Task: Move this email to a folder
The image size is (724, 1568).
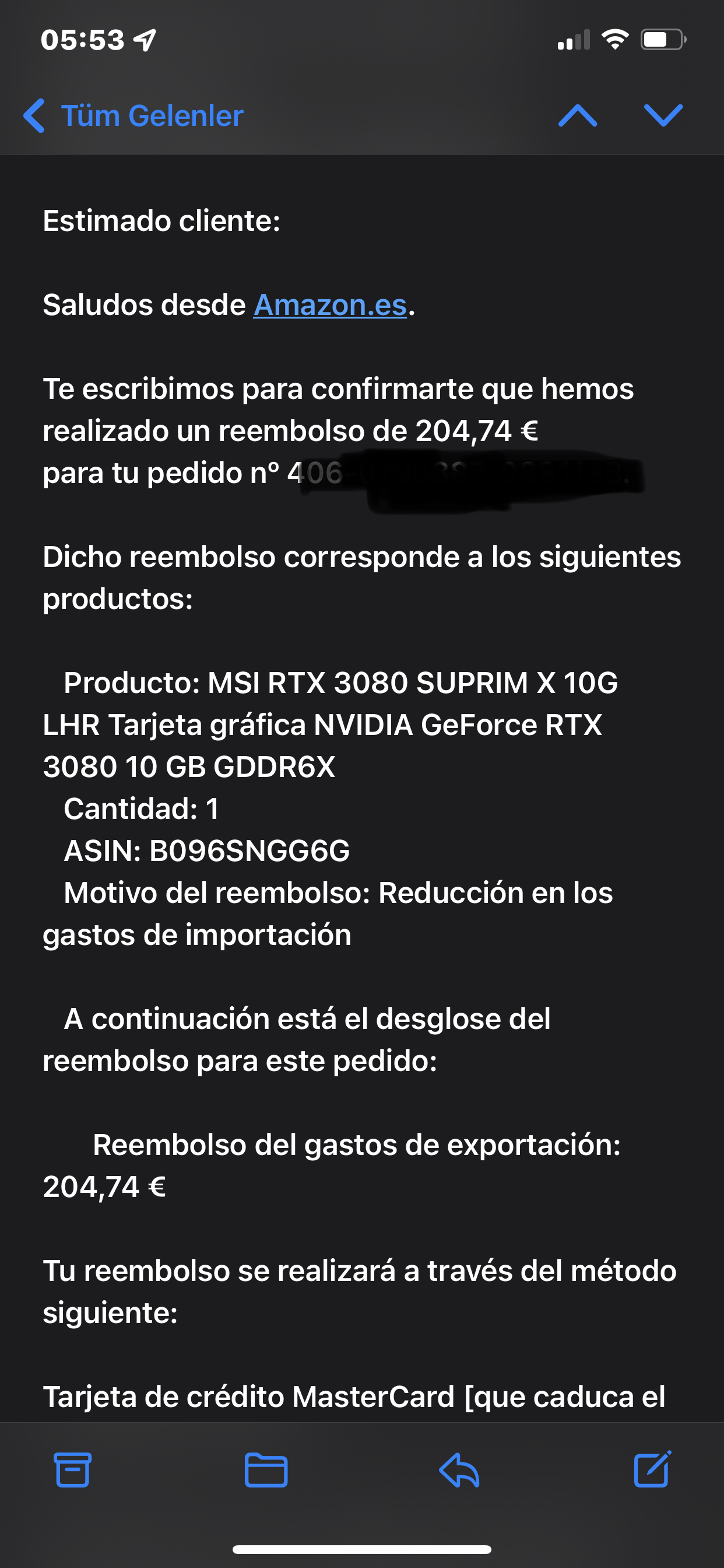Action: coord(266,1469)
